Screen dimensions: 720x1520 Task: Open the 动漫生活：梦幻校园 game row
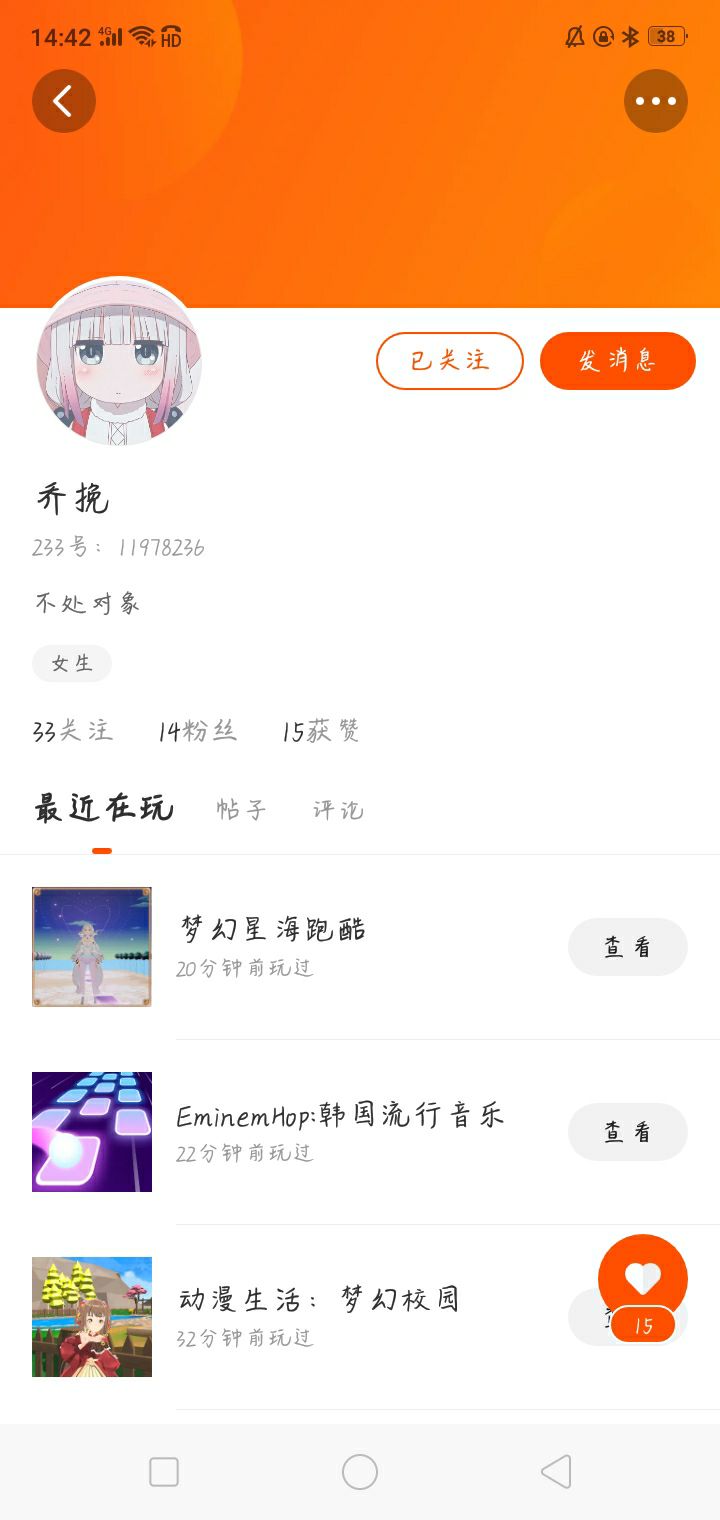(x=318, y=1316)
